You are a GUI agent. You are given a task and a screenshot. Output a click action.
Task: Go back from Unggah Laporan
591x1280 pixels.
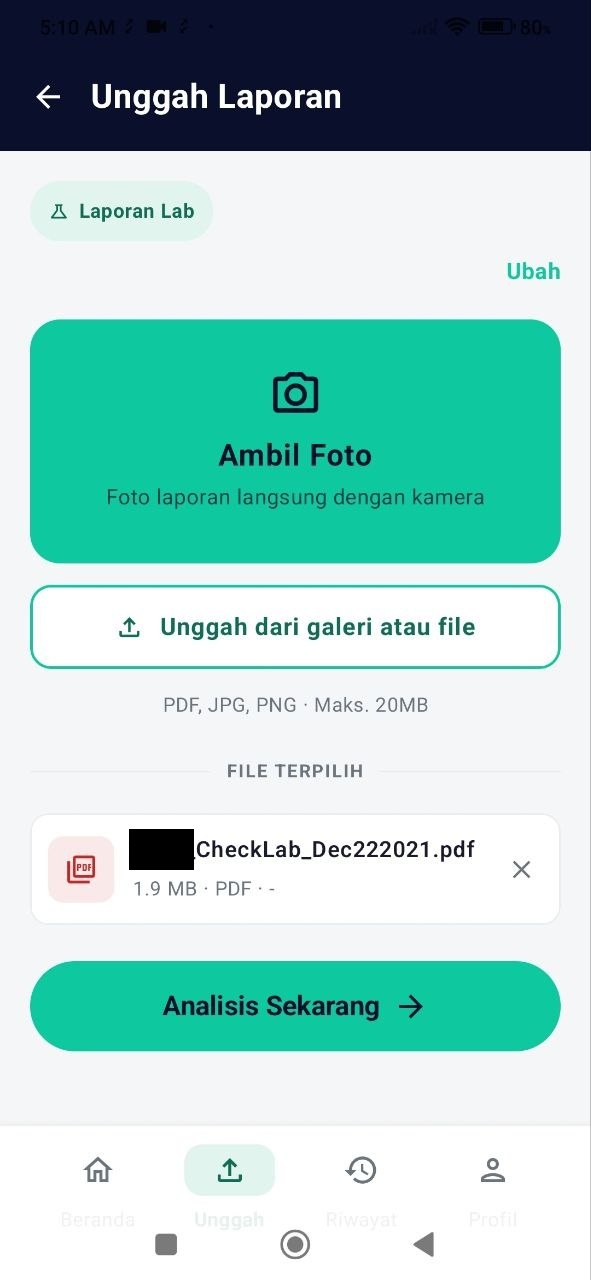pos(48,97)
